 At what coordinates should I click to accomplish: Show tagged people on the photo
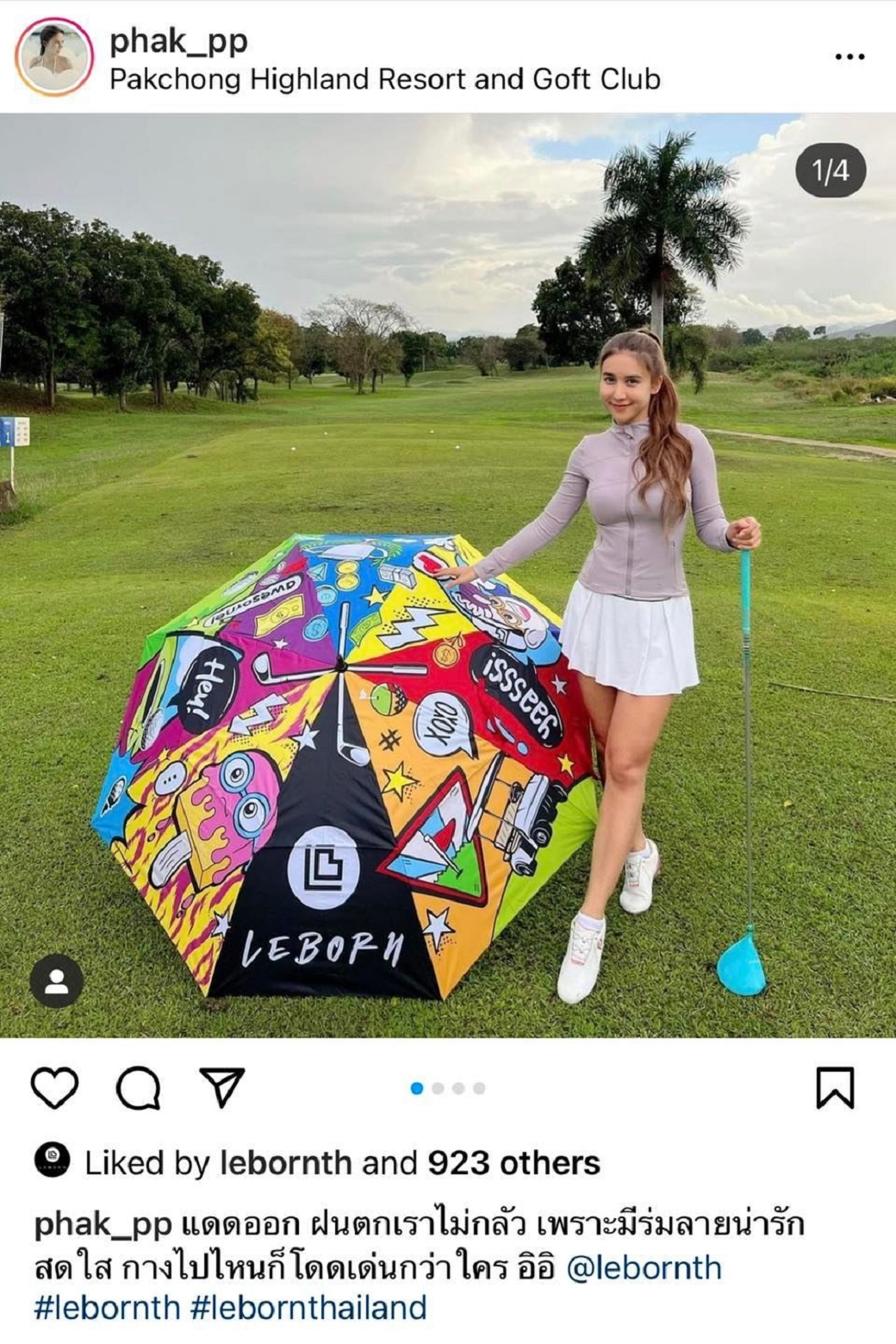[x=57, y=981]
